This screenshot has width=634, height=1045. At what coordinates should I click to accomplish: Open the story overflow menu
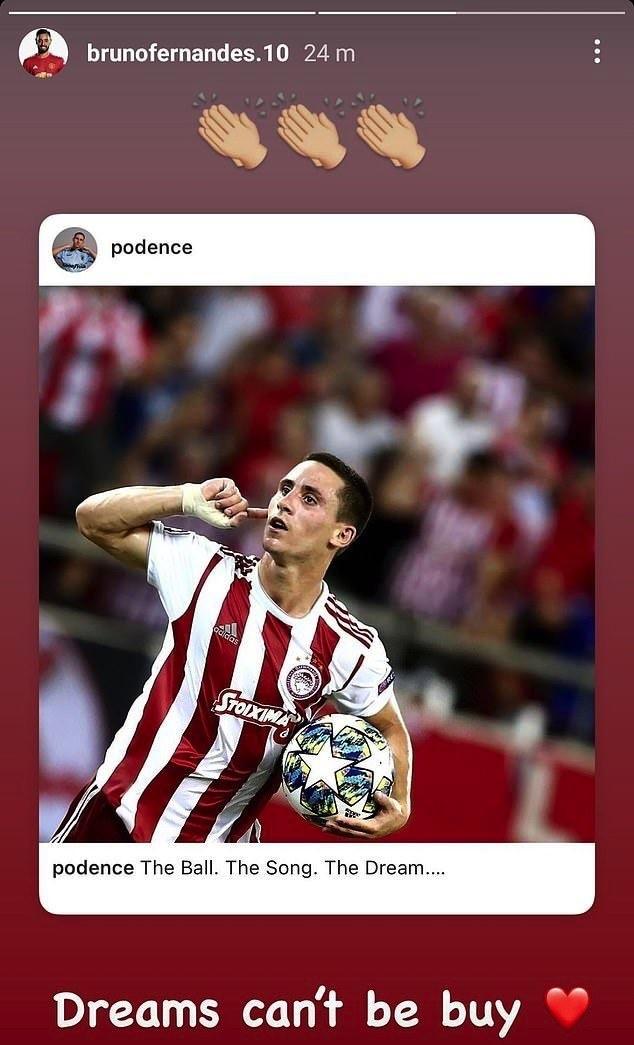point(597,52)
